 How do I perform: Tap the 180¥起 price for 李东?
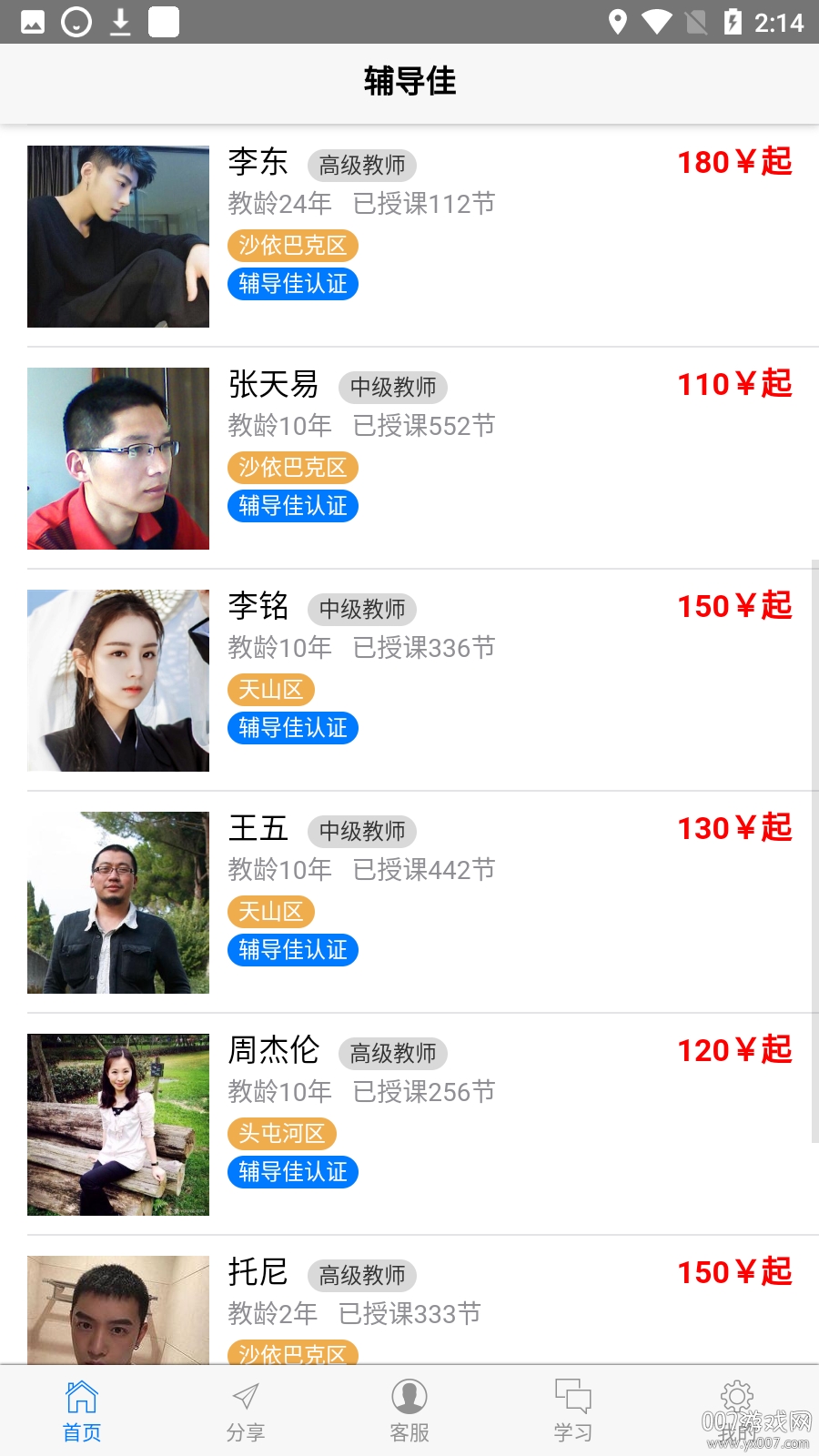734,161
